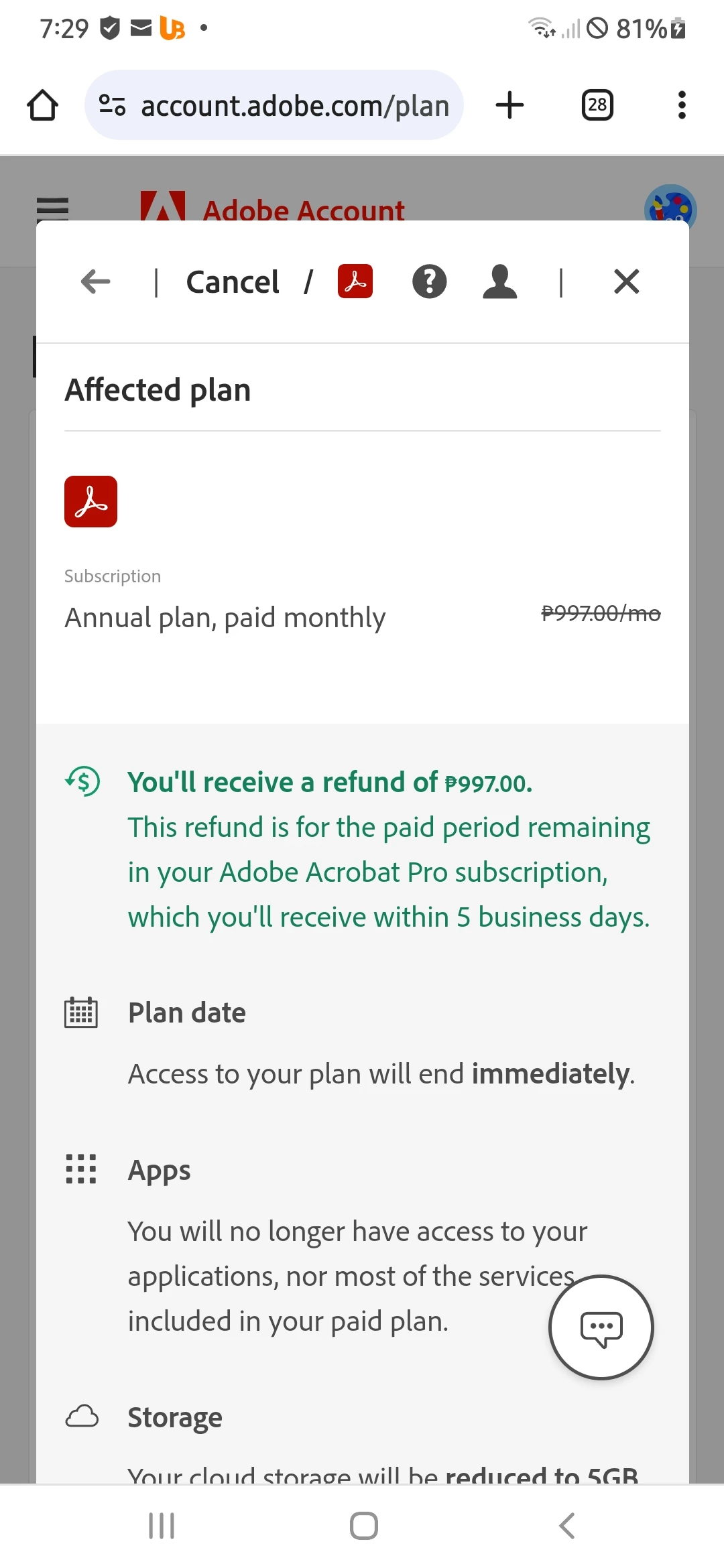Tap the browser home button
This screenshot has height=1568, width=724.
click(x=42, y=105)
